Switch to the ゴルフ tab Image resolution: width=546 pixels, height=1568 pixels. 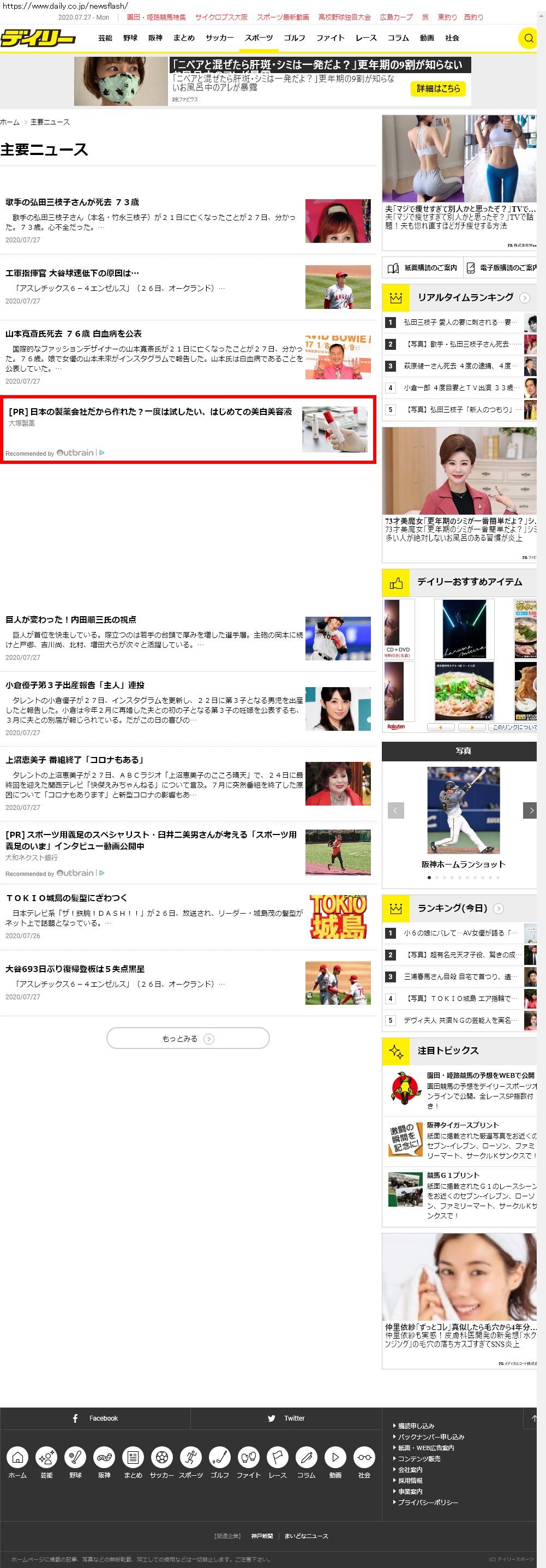pyautogui.click(x=295, y=38)
